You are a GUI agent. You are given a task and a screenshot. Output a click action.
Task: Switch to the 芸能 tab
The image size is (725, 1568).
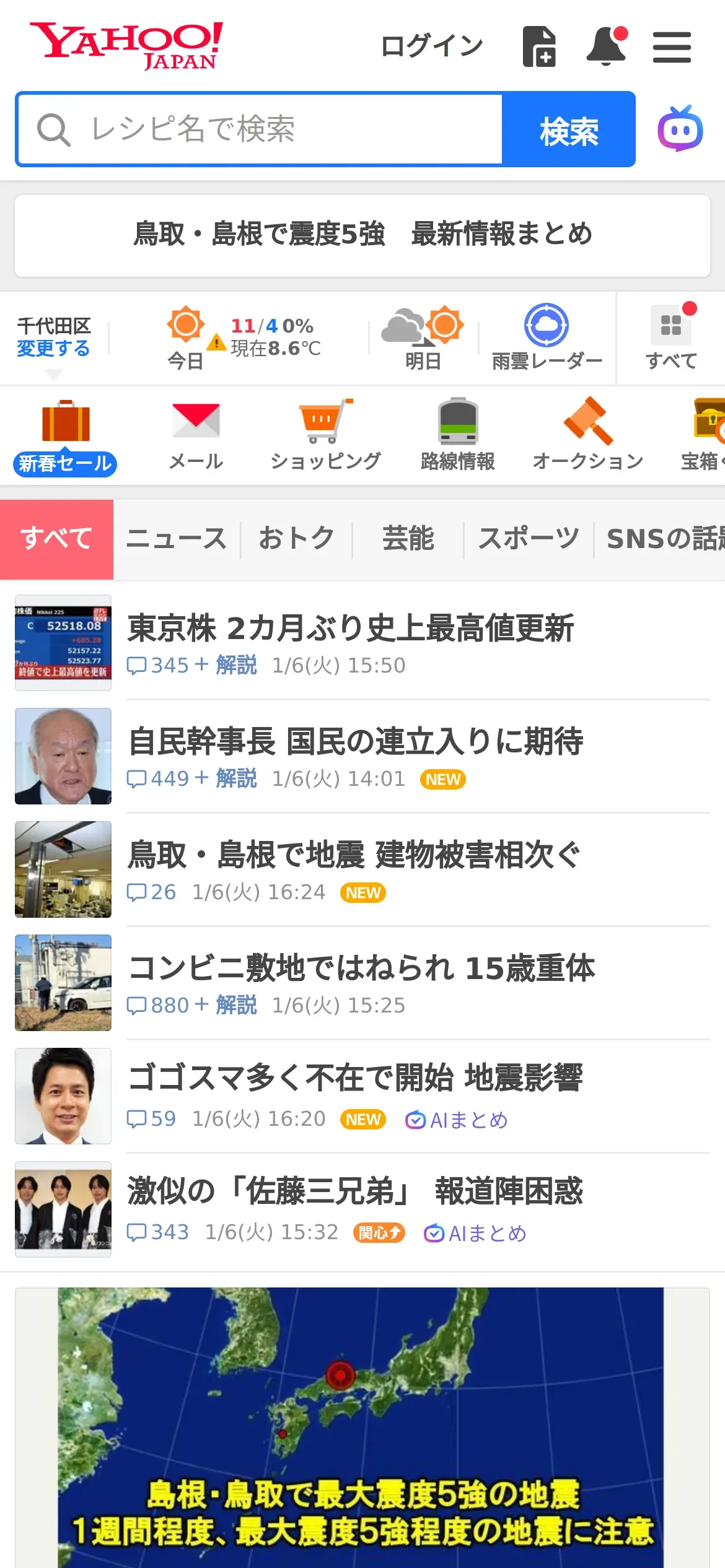(408, 539)
